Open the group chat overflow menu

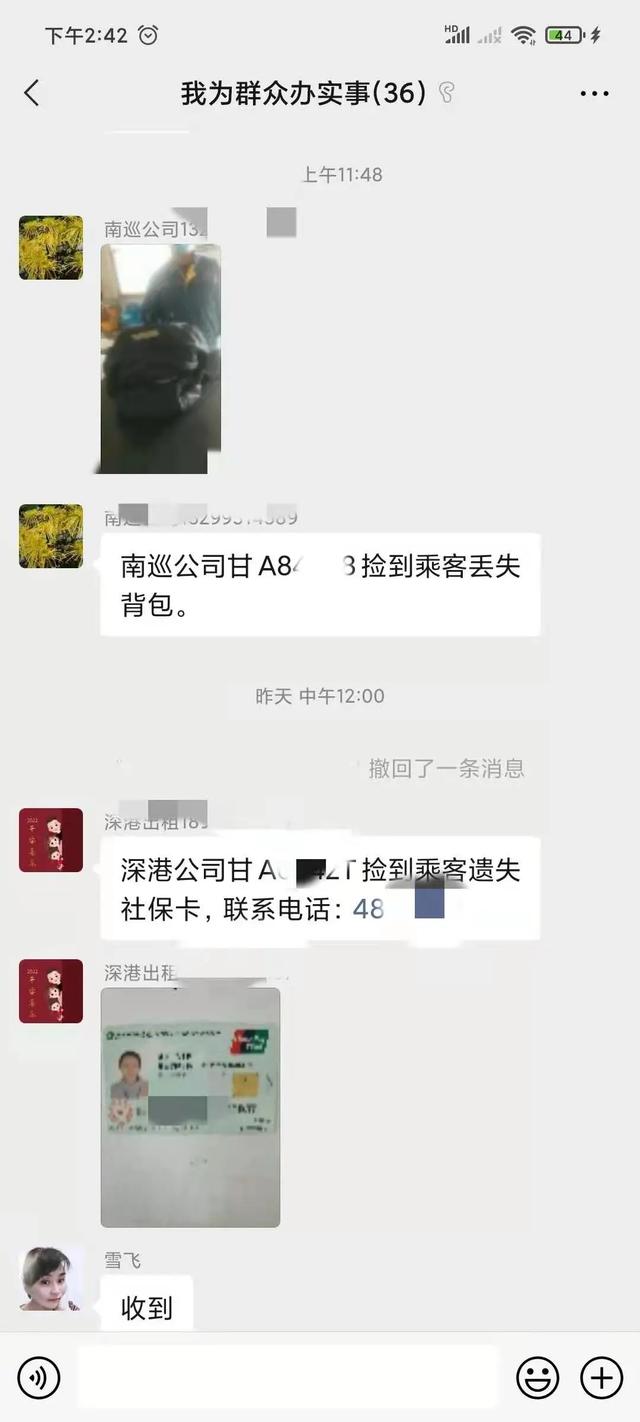[x=594, y=93]
